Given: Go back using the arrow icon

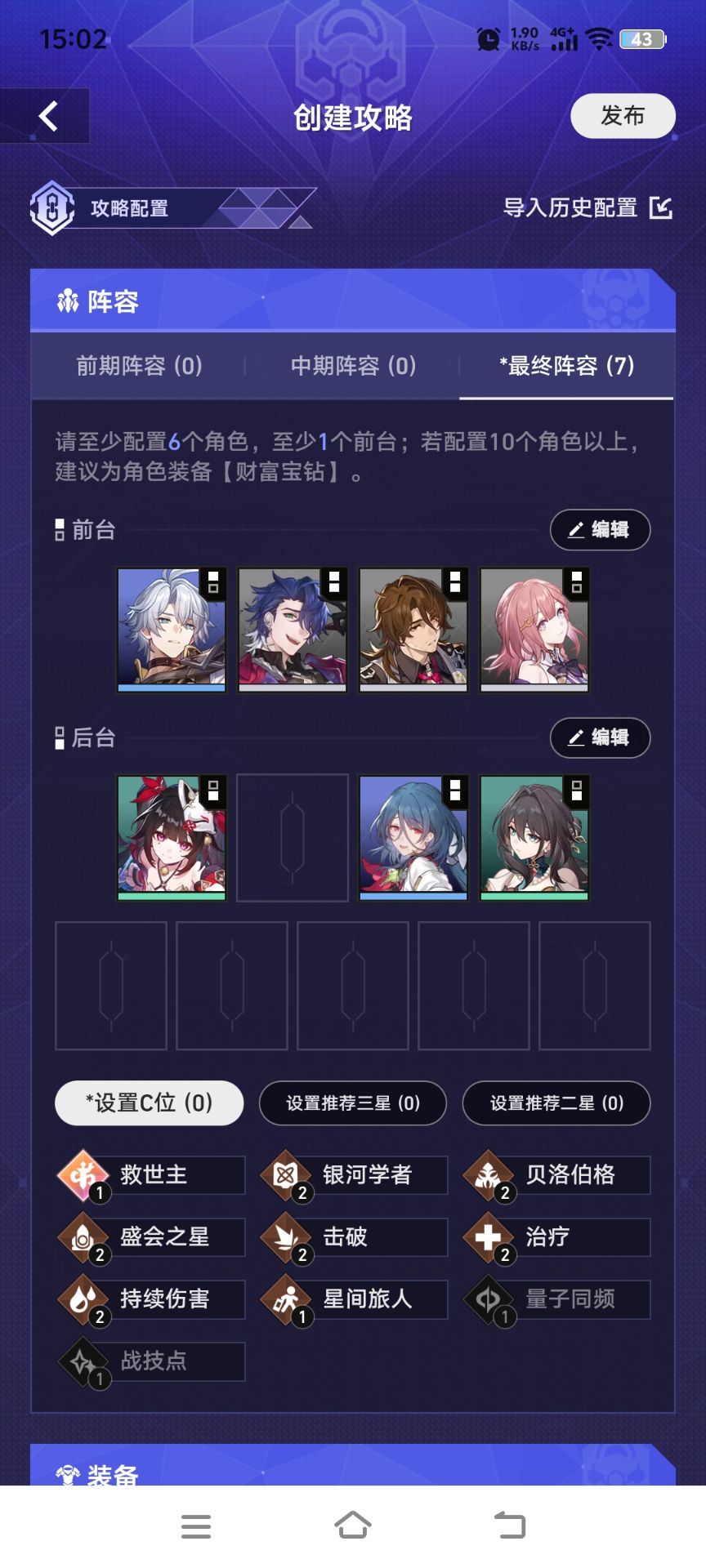Looking at the screenshot, I should tap(48, 116).
